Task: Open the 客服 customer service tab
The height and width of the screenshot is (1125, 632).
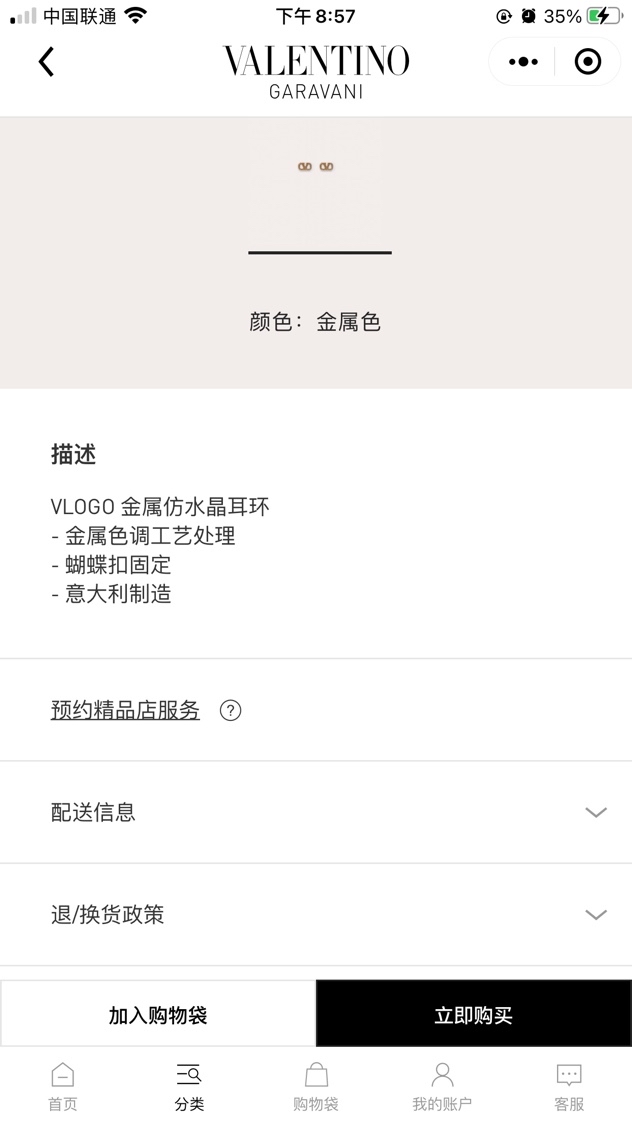Action: click(x=569, y=1087)
